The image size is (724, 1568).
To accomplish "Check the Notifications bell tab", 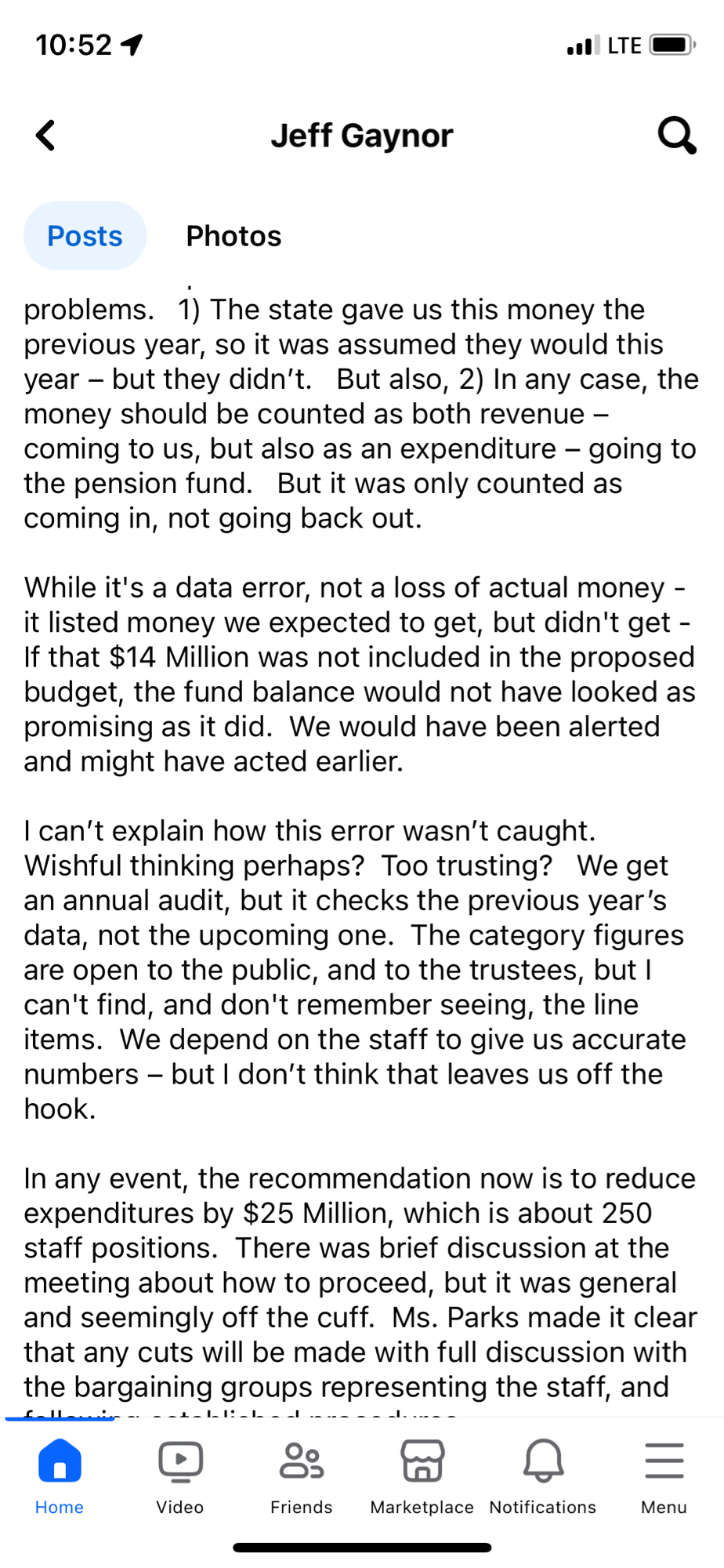I will click(x=543, y=1475).
